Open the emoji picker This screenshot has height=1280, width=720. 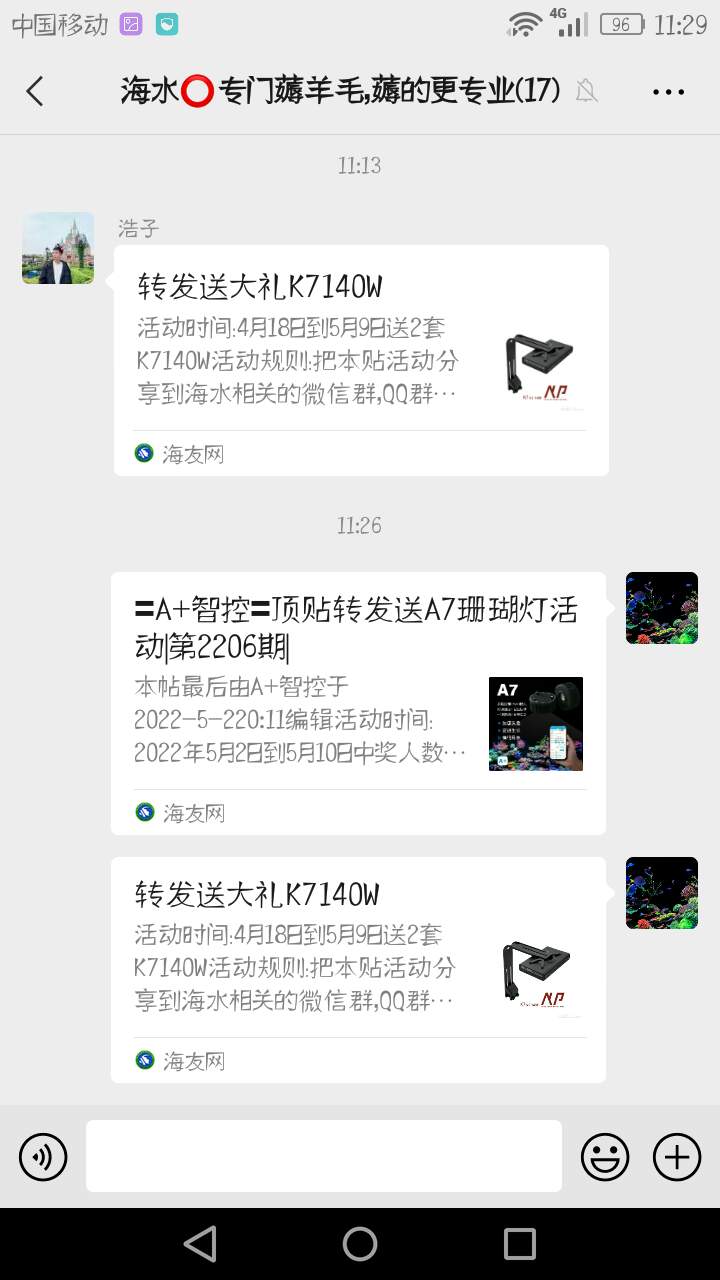point(605,1157)
